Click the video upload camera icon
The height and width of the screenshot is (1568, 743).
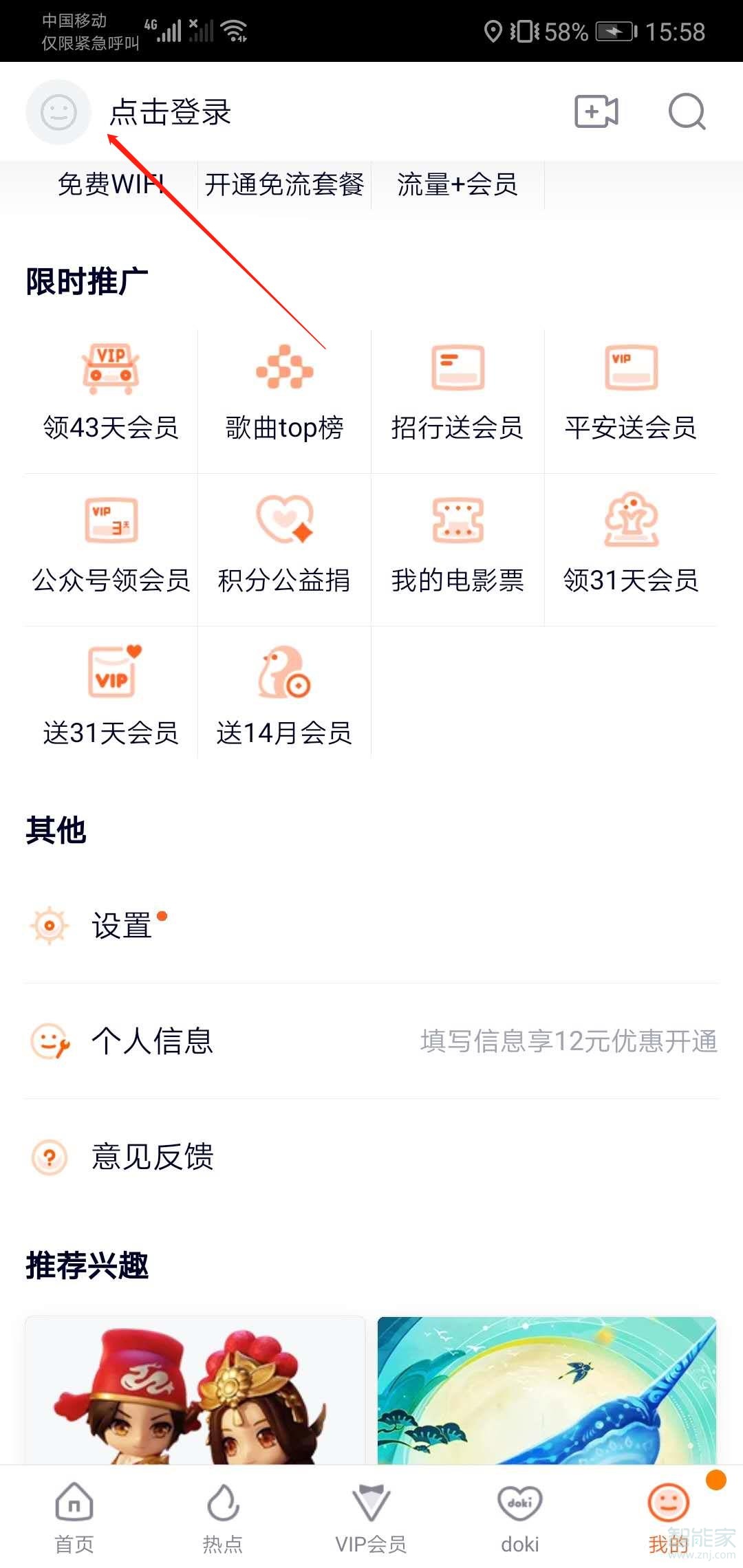coord(595,112)
